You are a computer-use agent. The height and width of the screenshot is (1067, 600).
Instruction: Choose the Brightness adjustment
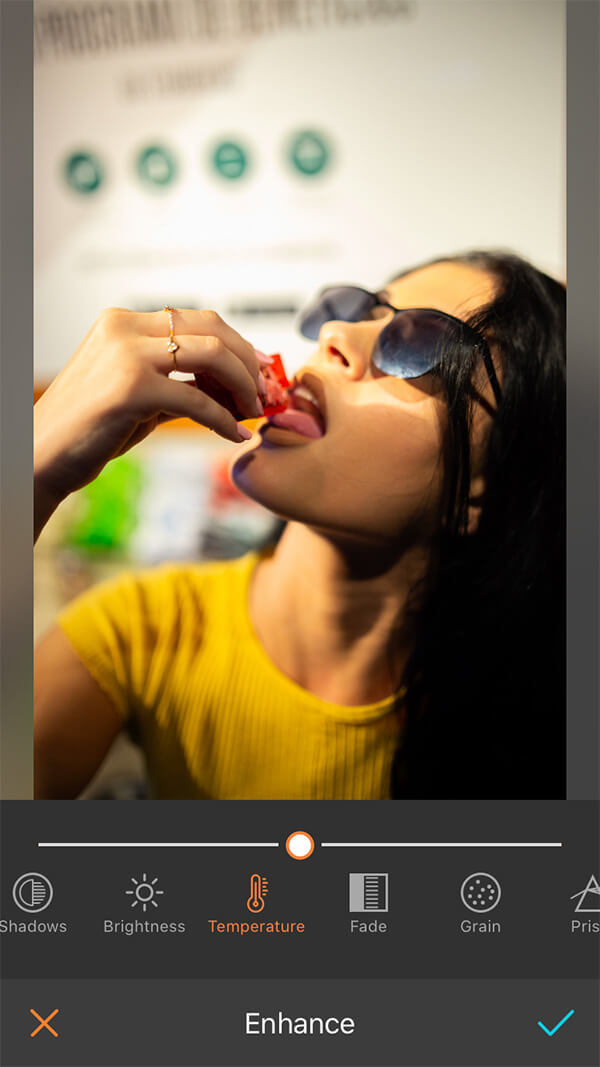click(x=144, y=902)
